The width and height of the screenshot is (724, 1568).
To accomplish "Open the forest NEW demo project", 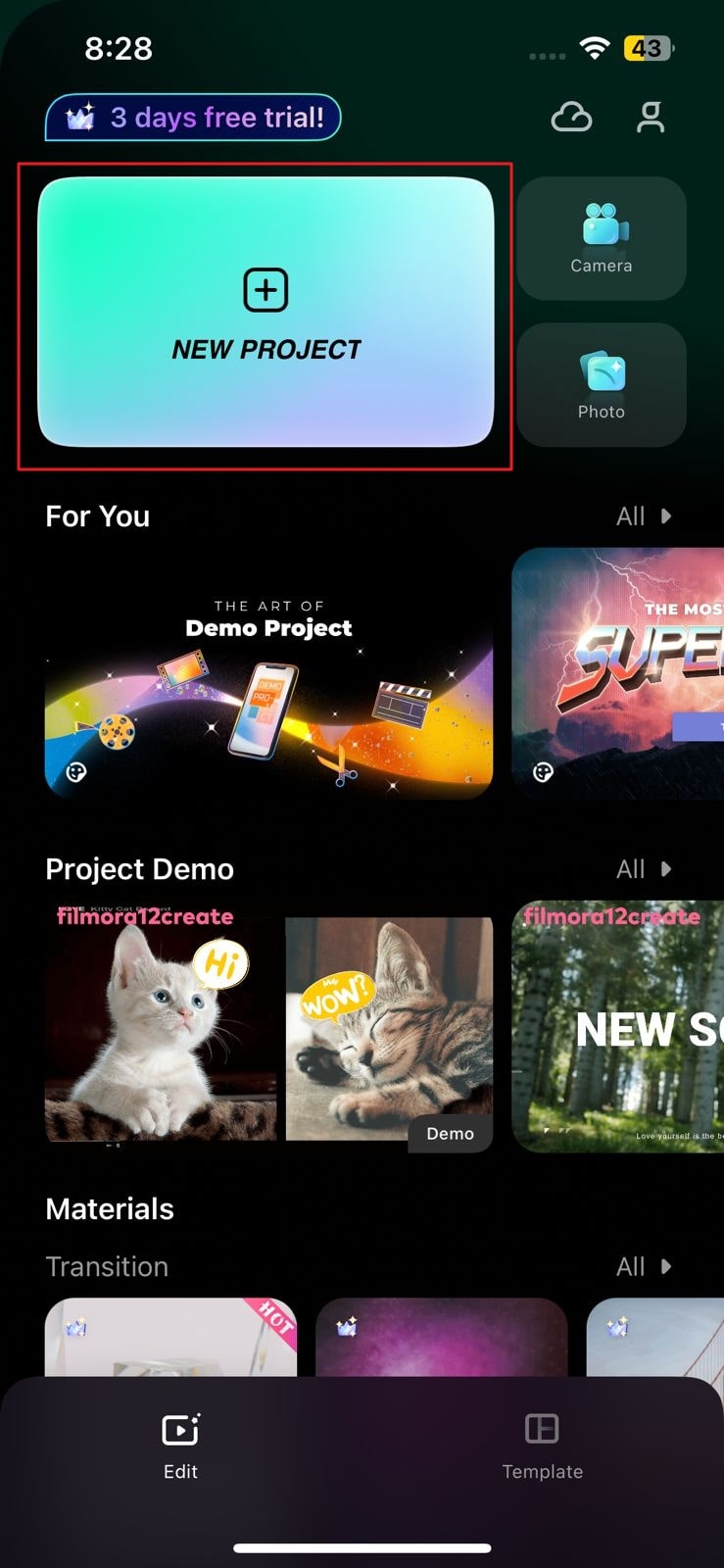I will (619, 1026).
